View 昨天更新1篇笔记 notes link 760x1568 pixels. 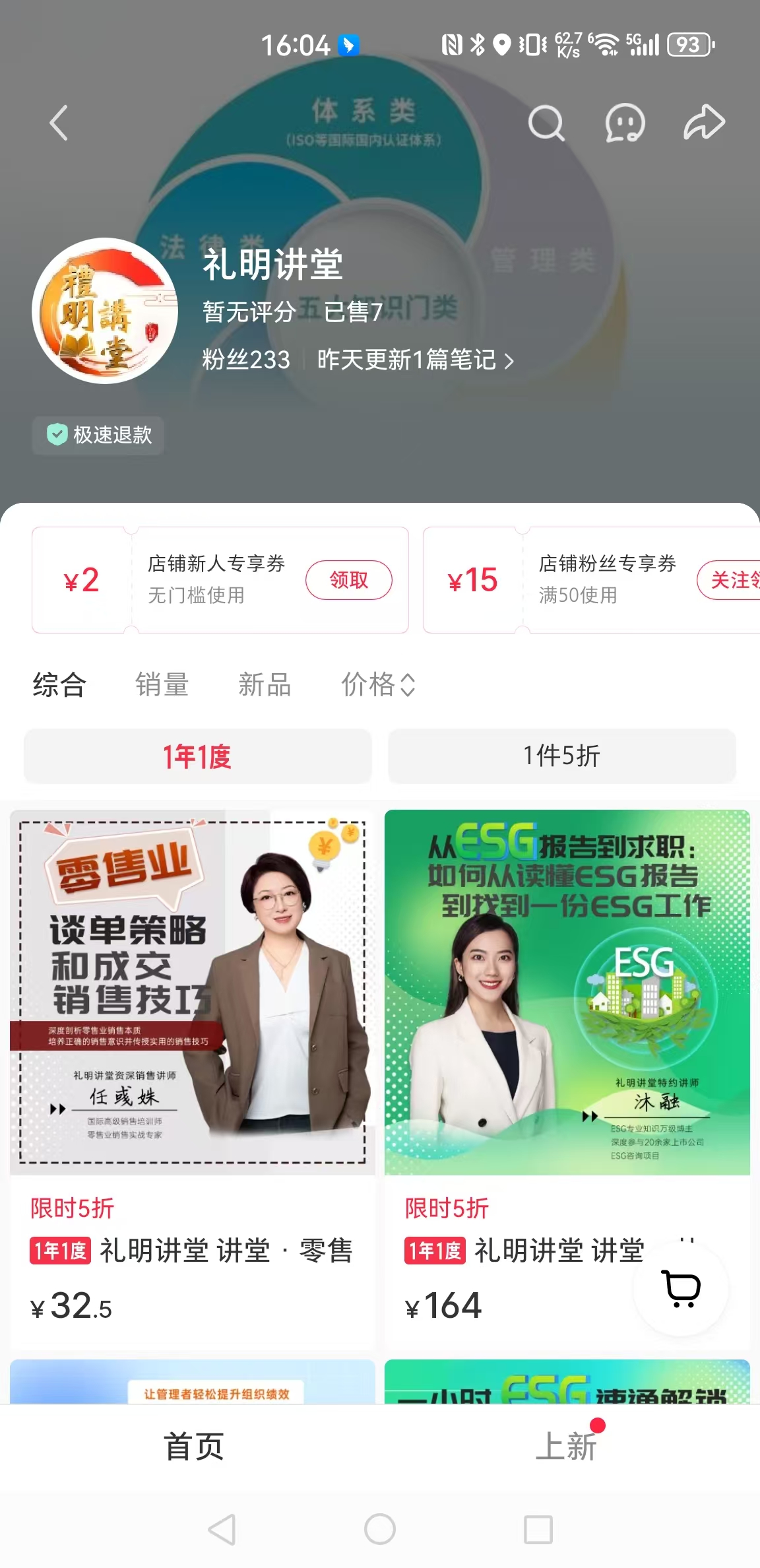[414, 360]
